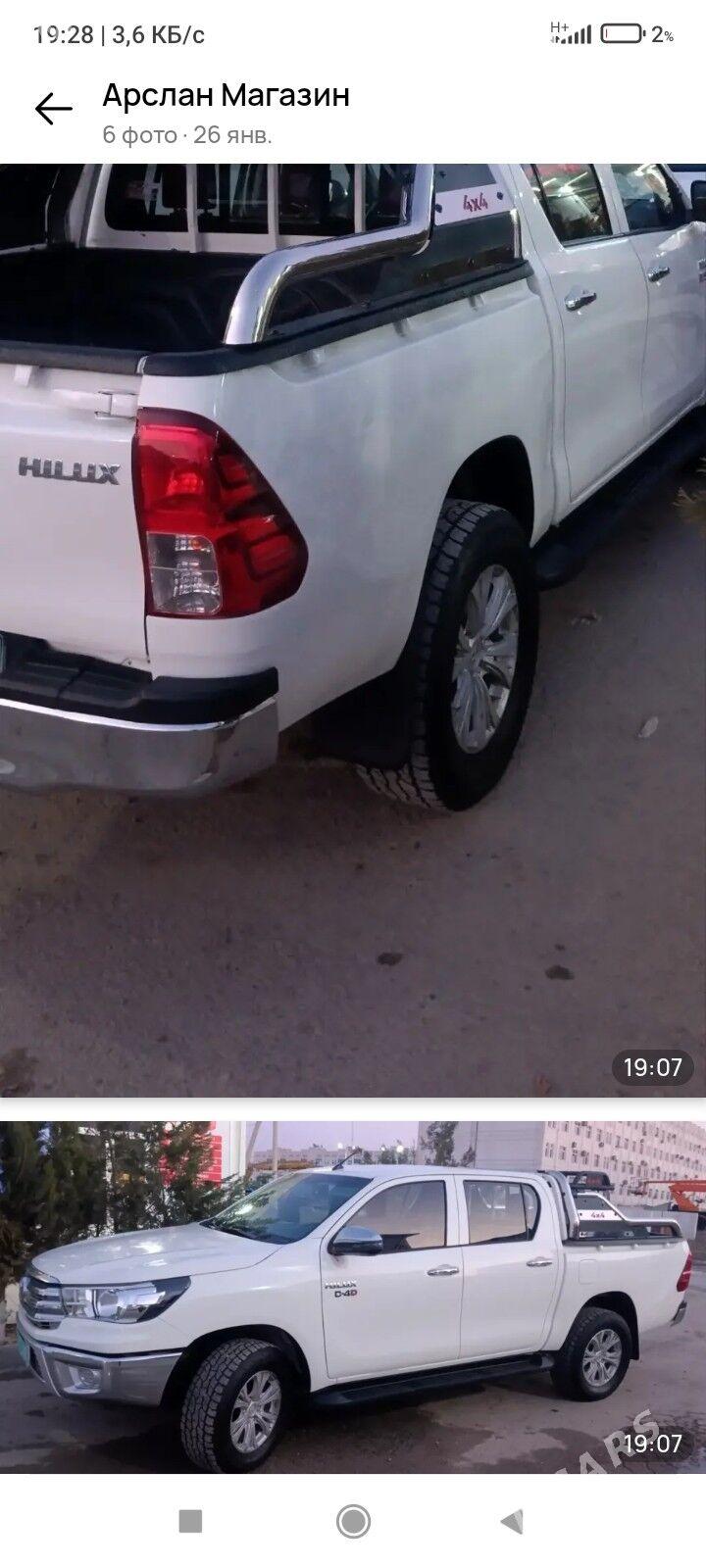Tap the system home button
The height and width of the screenshot is (1568, 706).
click(353, 1521)
